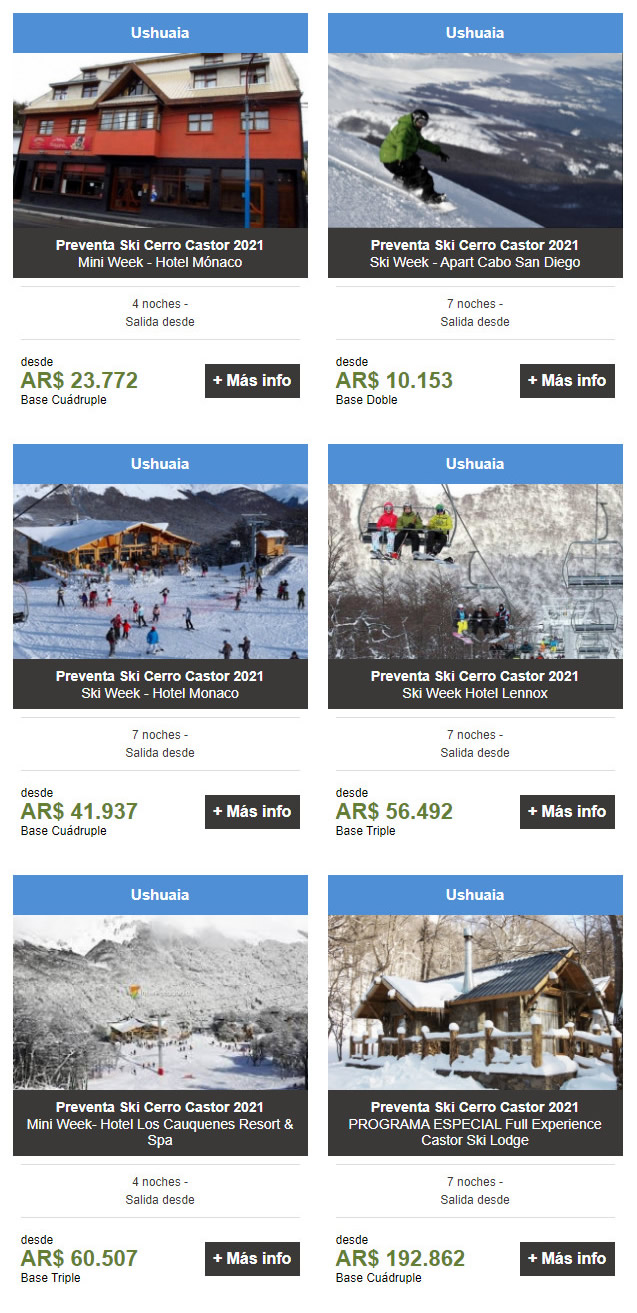Image resolution: width=637 pixels, height=1313 pixels.
Task: Open the Mini Week Hotel Mónaco photo
Action: (x=160, y=140)
